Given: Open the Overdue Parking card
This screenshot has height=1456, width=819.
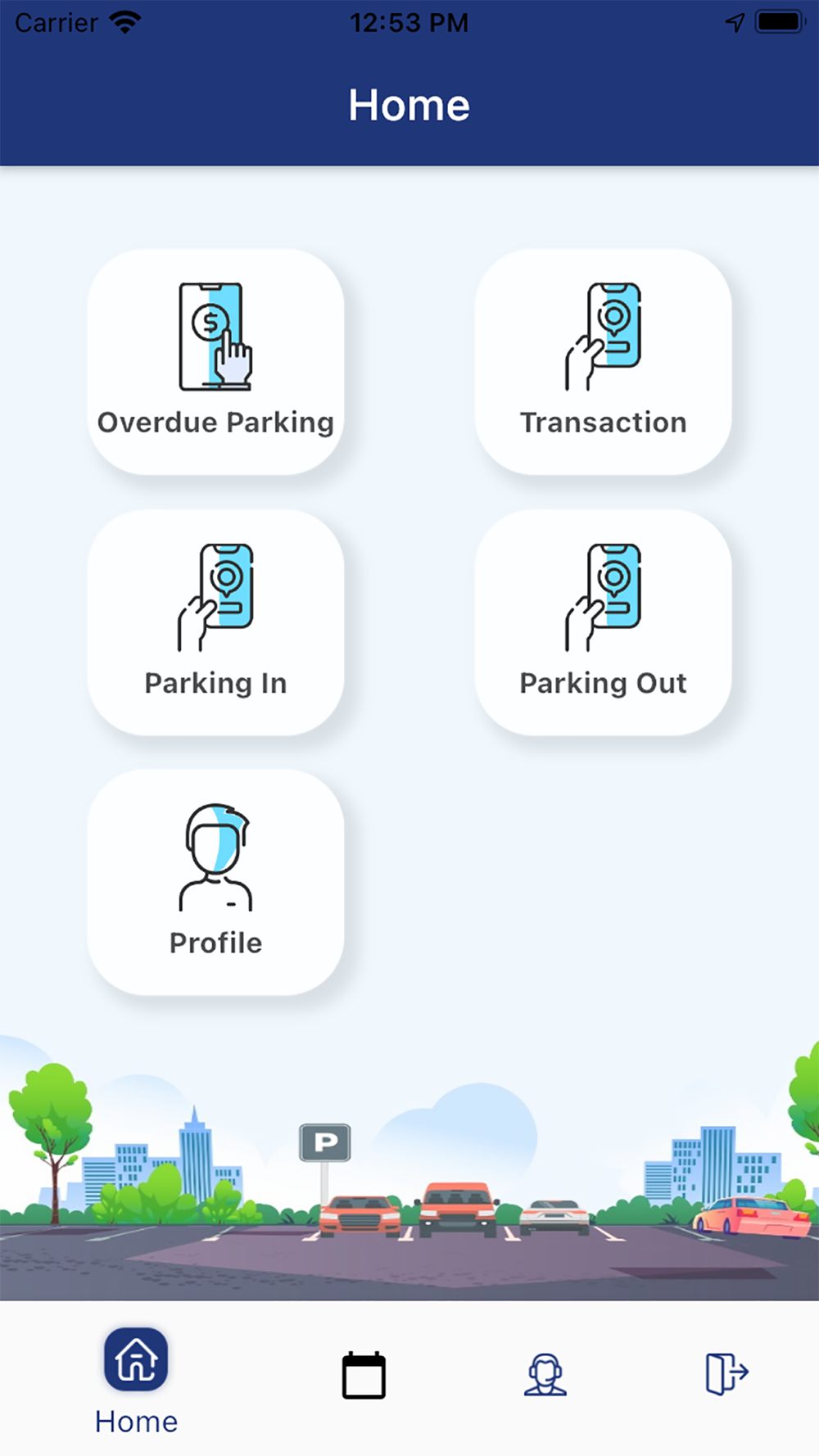Looking at the screenshot, I should (x=215, y=361).
